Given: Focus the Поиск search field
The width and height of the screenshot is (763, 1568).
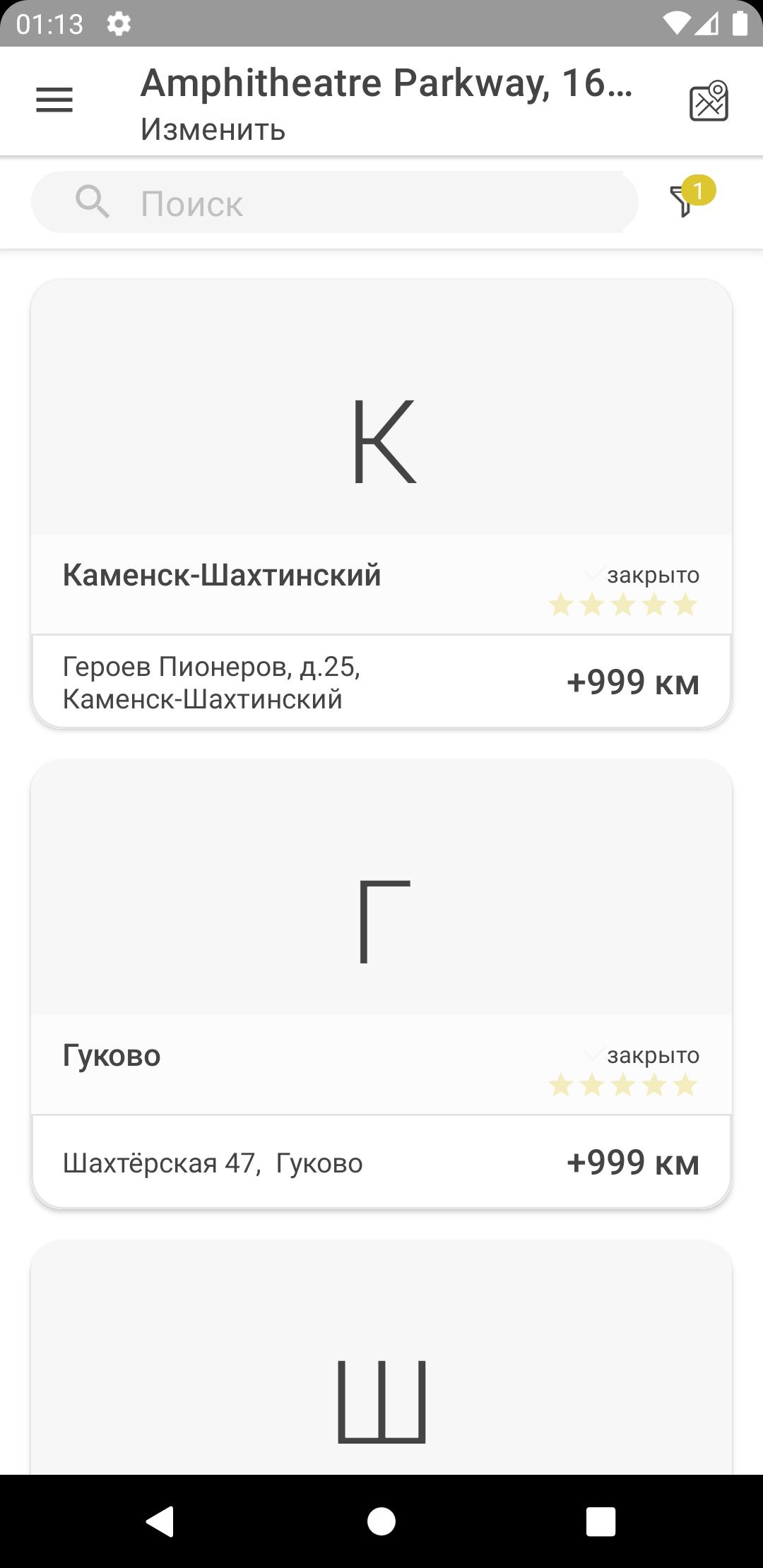Looking at the screenshot, I should pyautogui.click(x=334, y=203).
